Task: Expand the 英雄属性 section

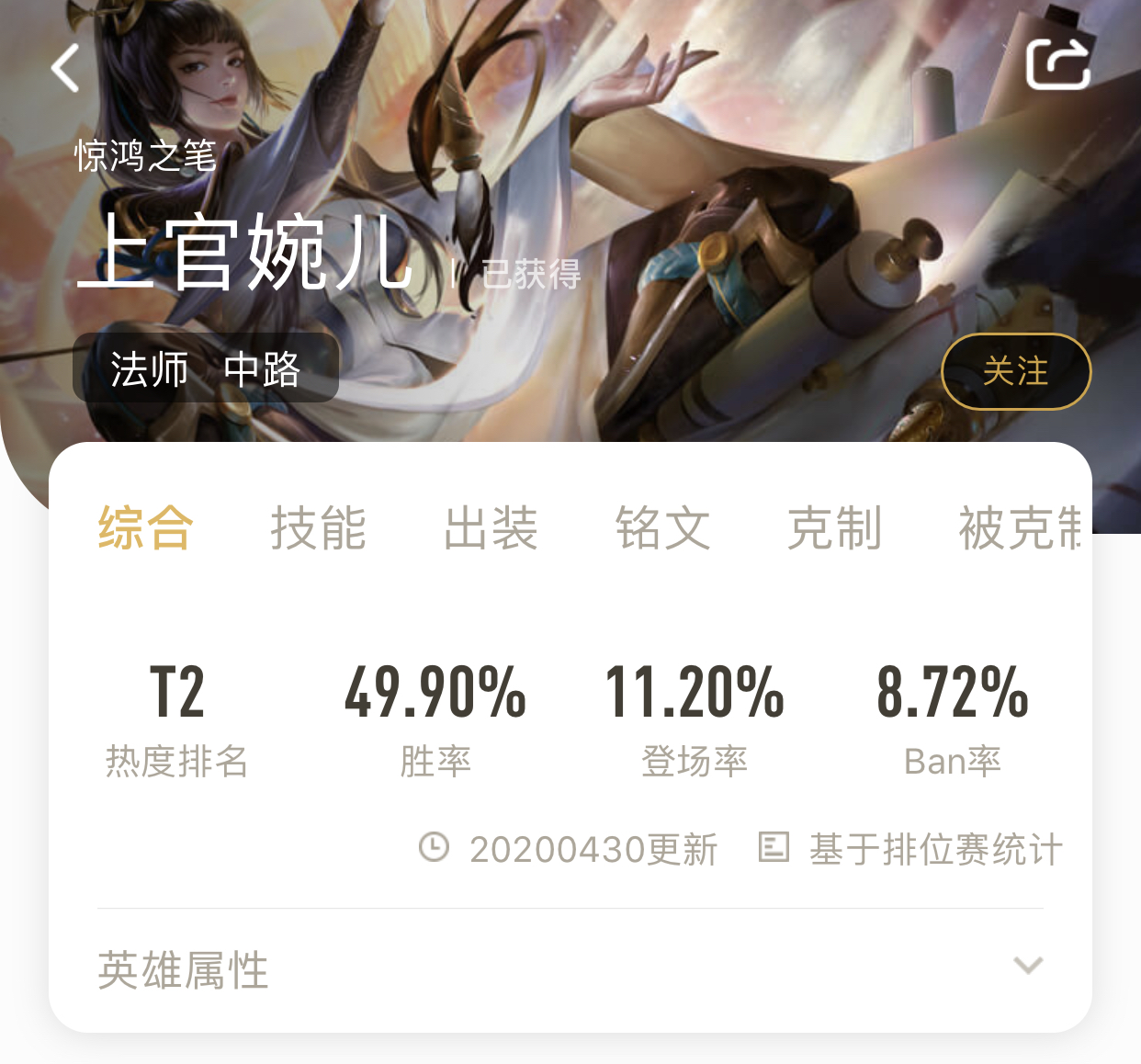Action: 1027,966
